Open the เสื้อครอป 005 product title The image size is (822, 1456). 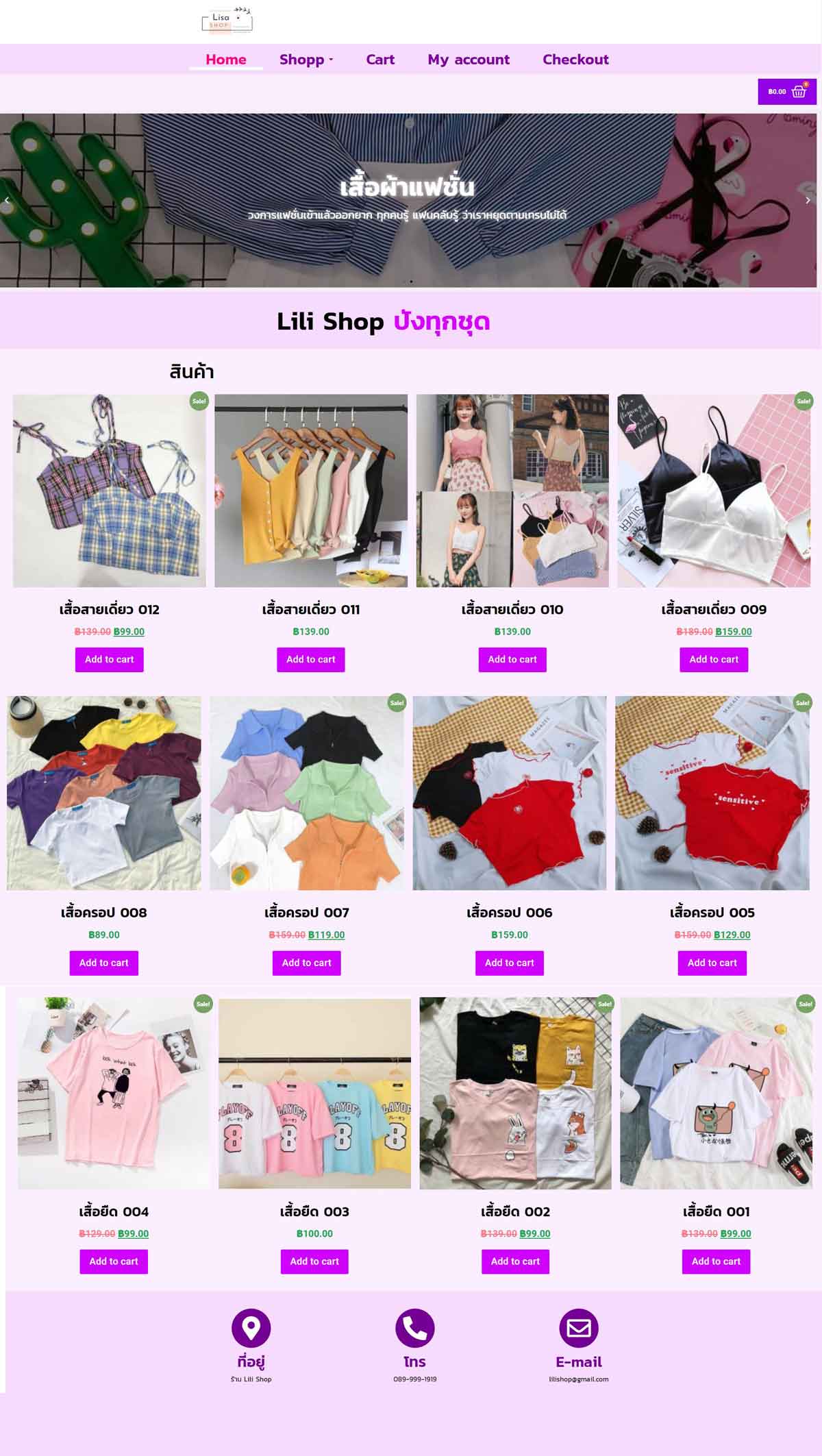pos(712,913)
